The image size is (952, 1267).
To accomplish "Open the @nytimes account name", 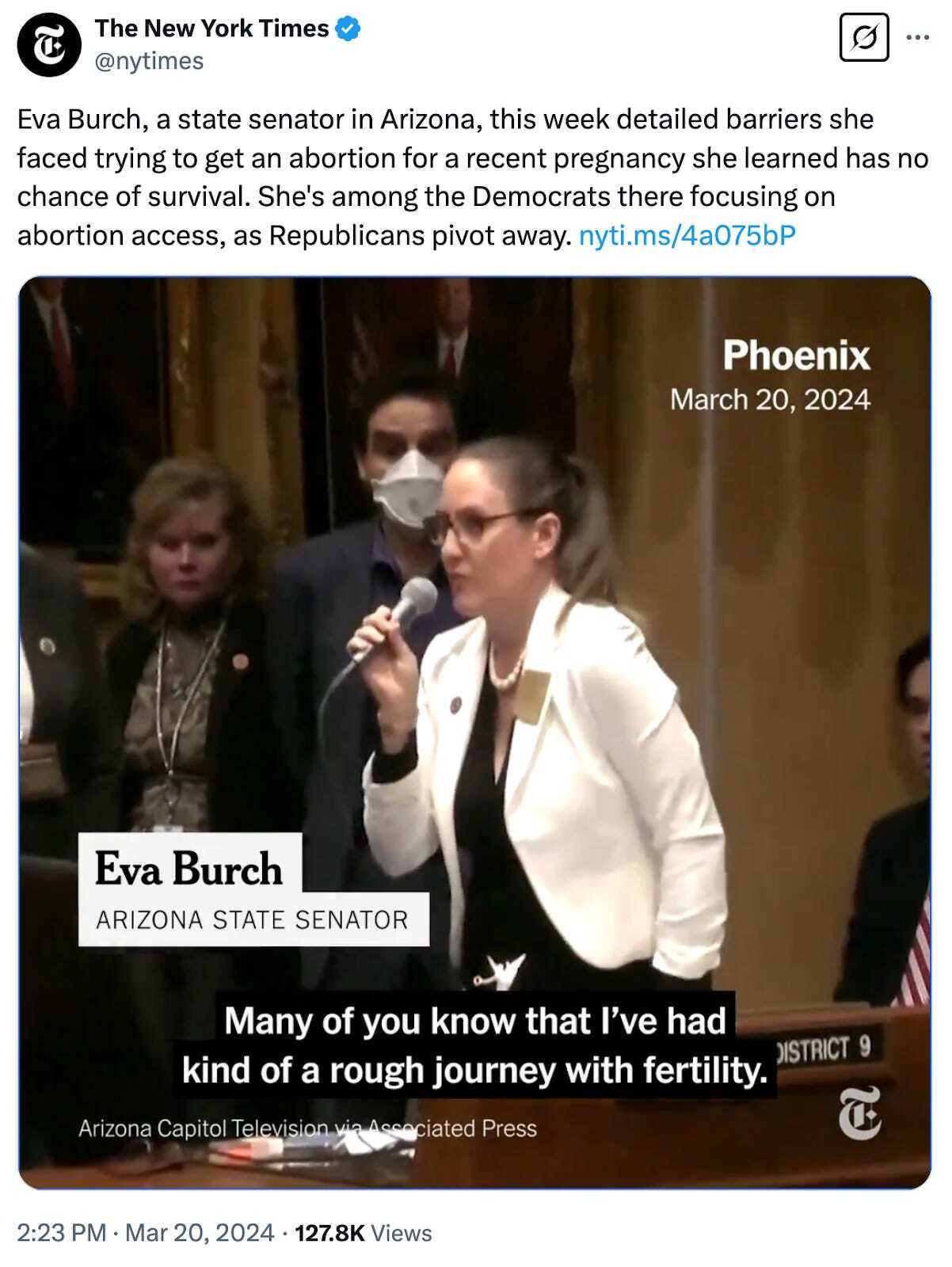I will click(x=149, y=61).
